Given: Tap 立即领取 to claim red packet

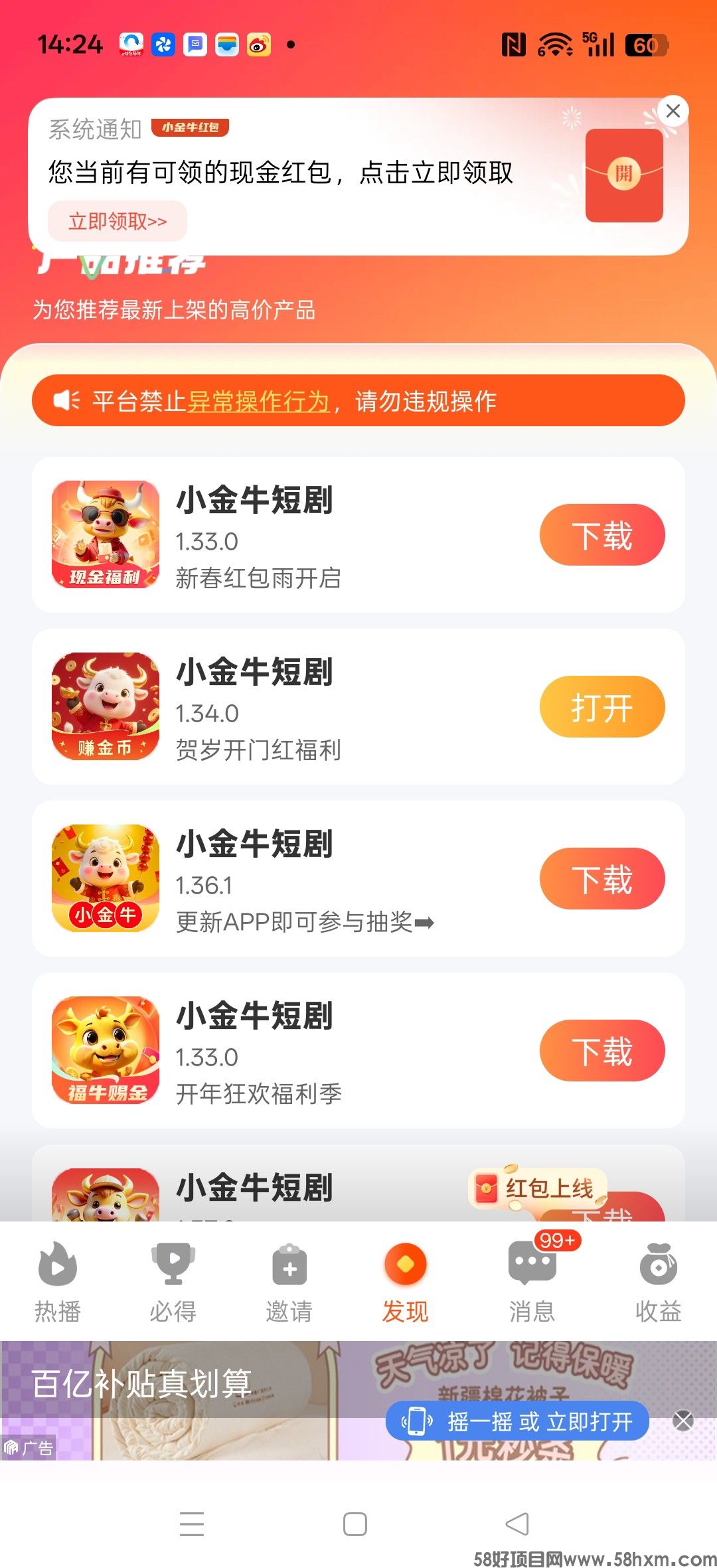Looking at the screenshot, I should pyautogui.click(x=117, y=220).
